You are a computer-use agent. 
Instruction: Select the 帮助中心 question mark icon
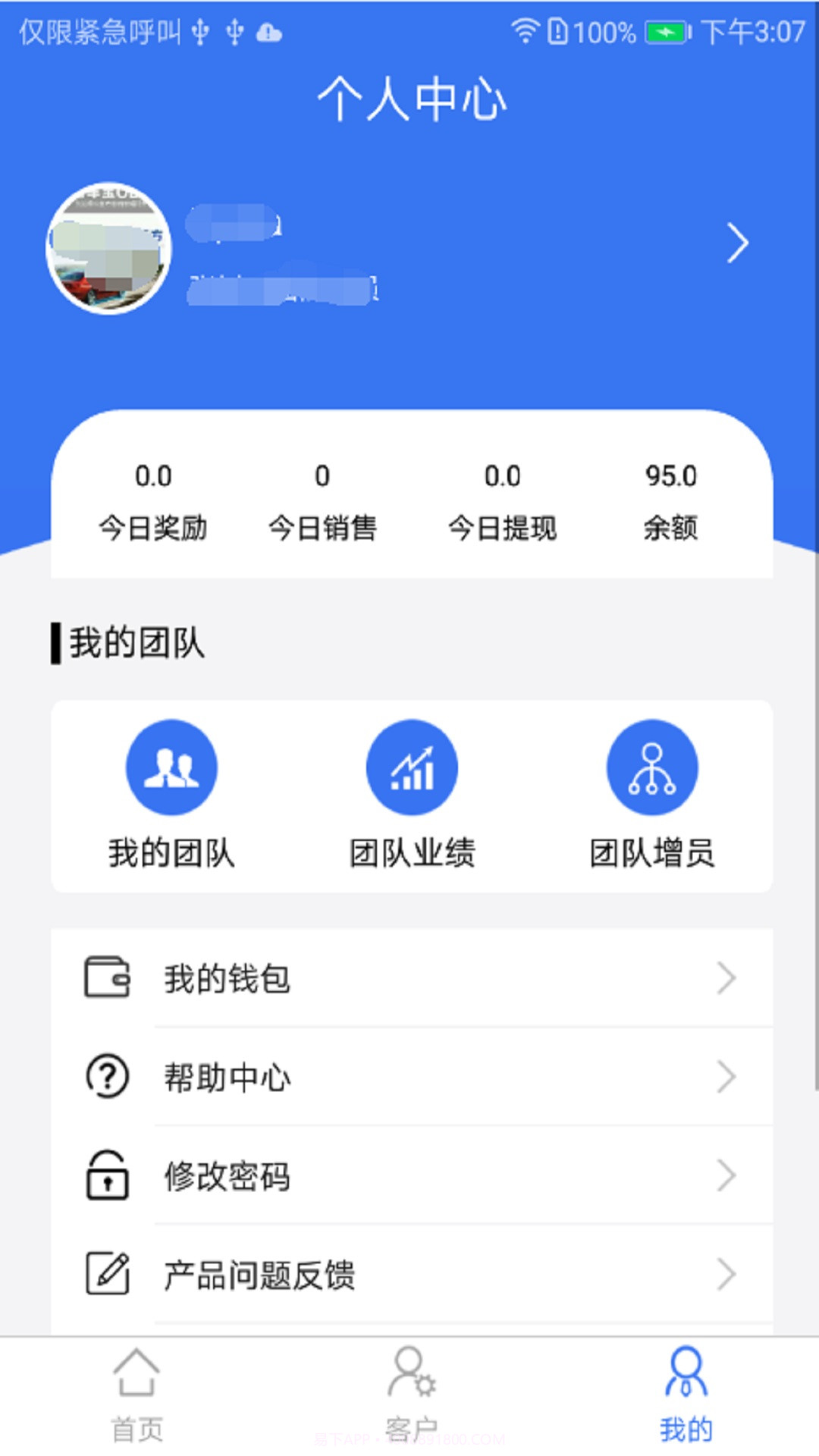tap(107, 1076)
